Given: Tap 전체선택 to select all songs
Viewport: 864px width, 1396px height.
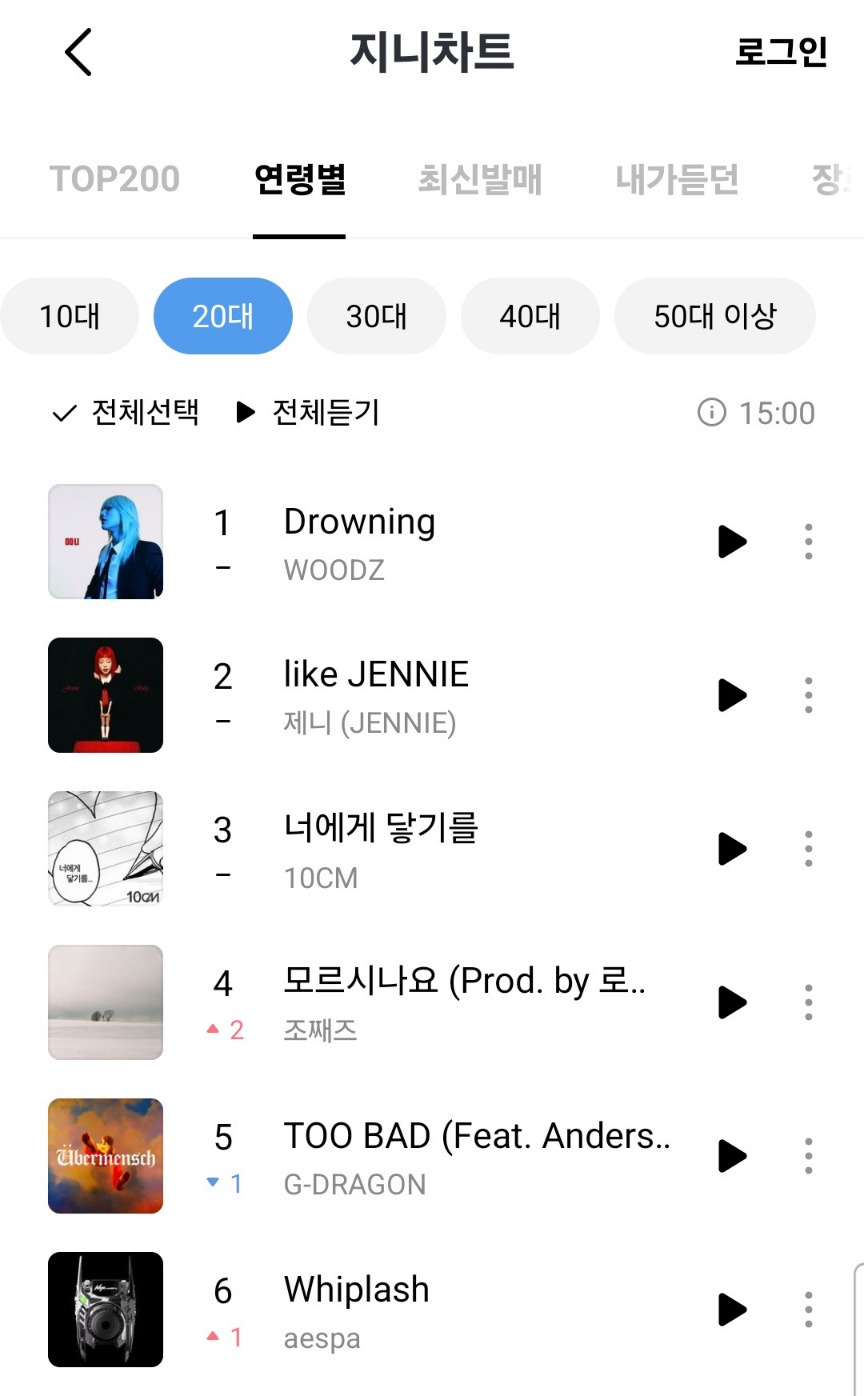Looking at the screenshot, I should click(126, 412).
